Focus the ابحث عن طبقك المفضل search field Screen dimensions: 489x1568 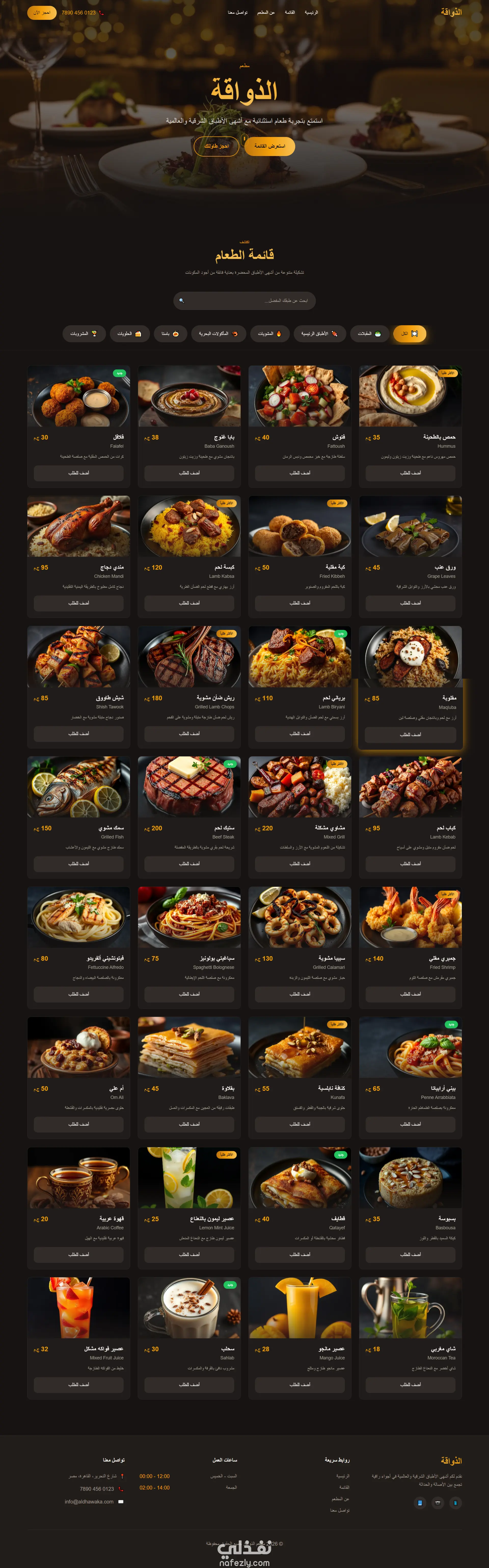244,301
